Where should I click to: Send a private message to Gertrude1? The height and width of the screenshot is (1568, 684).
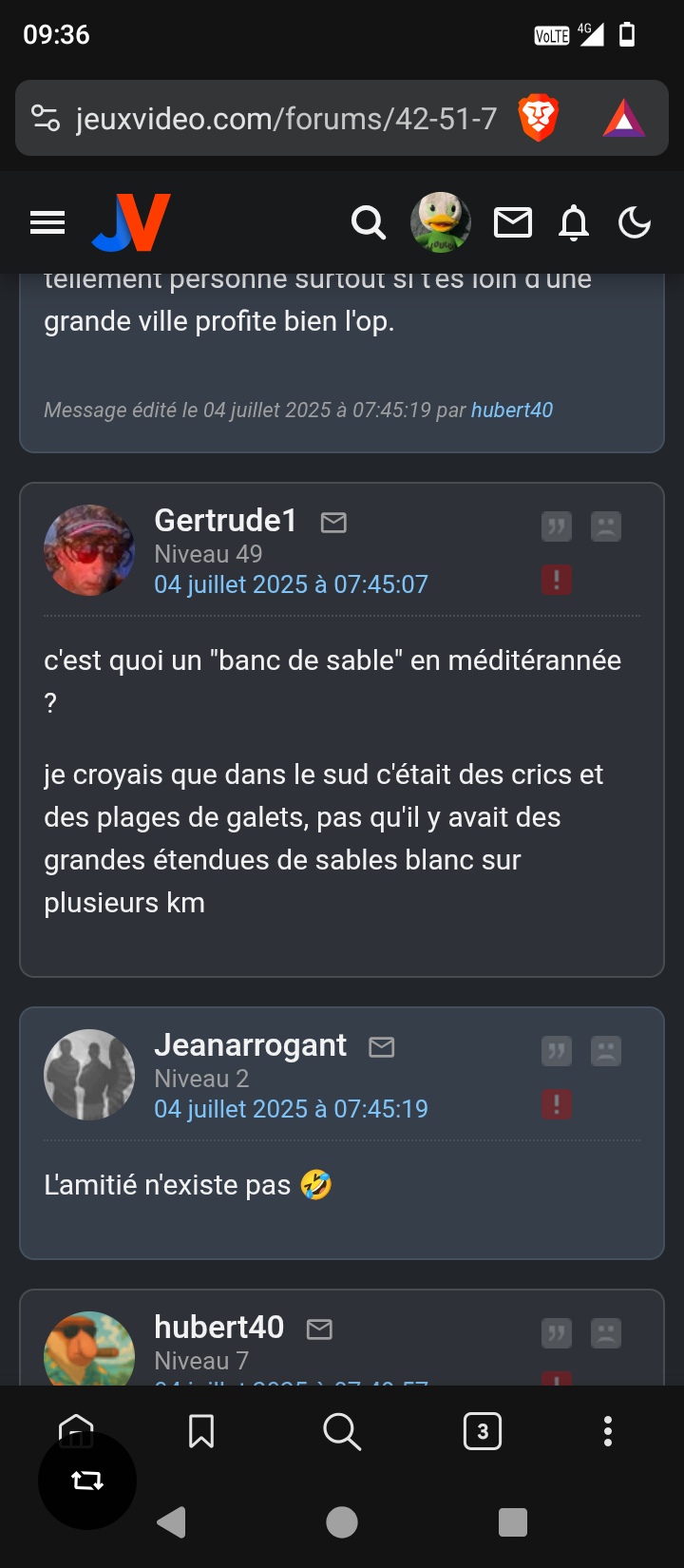click(333, 522)
